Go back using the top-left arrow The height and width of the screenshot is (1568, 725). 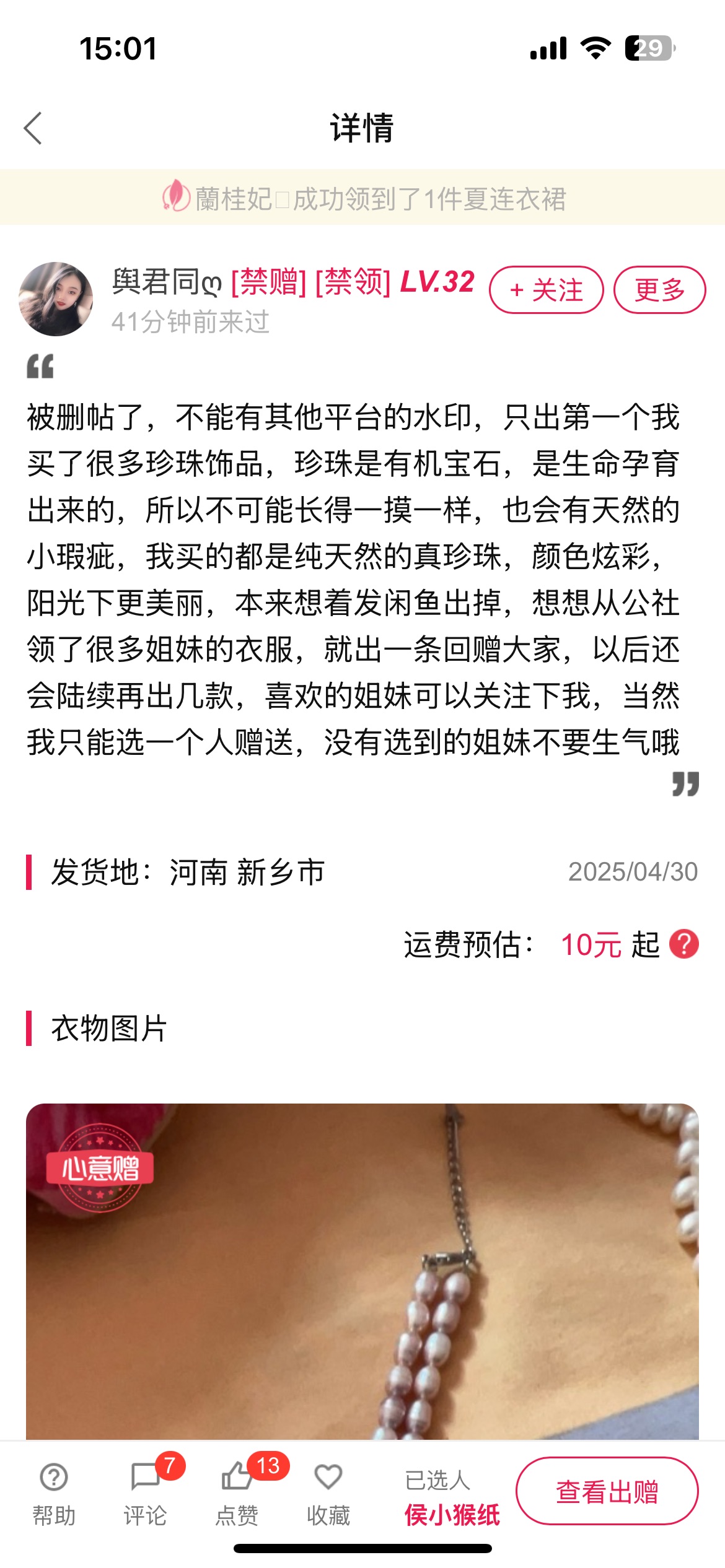(33, 128)
